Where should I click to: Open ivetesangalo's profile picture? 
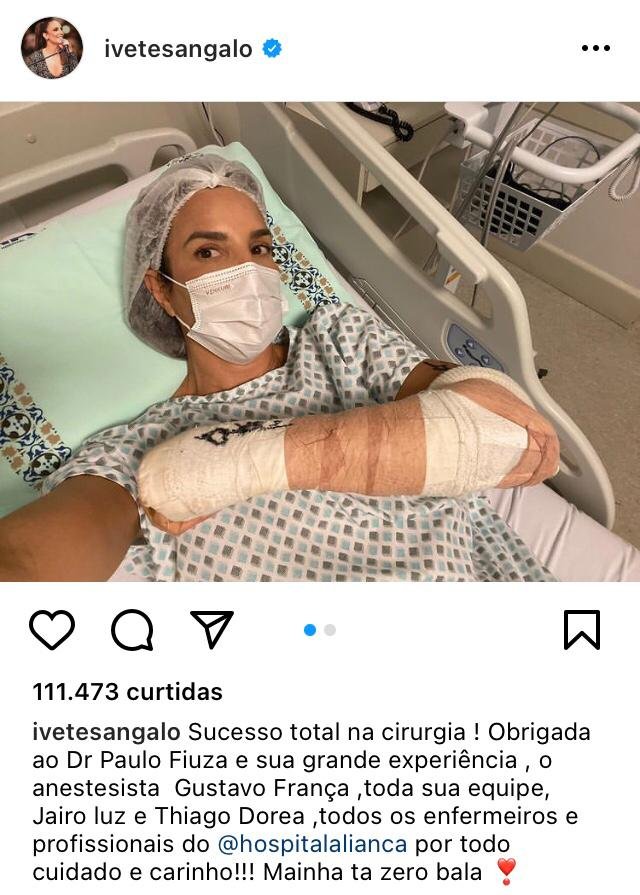point(52,48)
